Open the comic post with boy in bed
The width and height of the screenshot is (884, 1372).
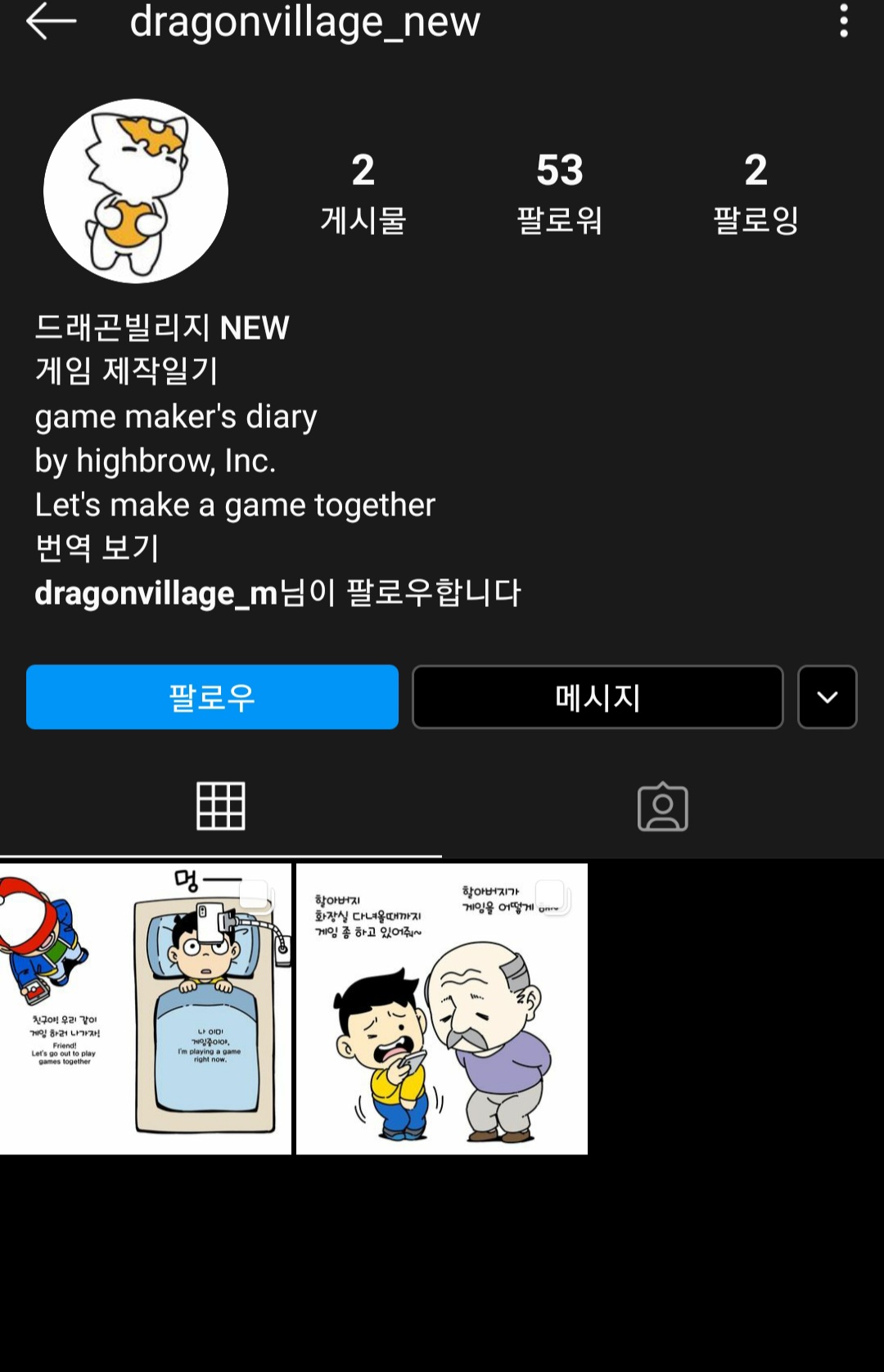coord(146,1009)
